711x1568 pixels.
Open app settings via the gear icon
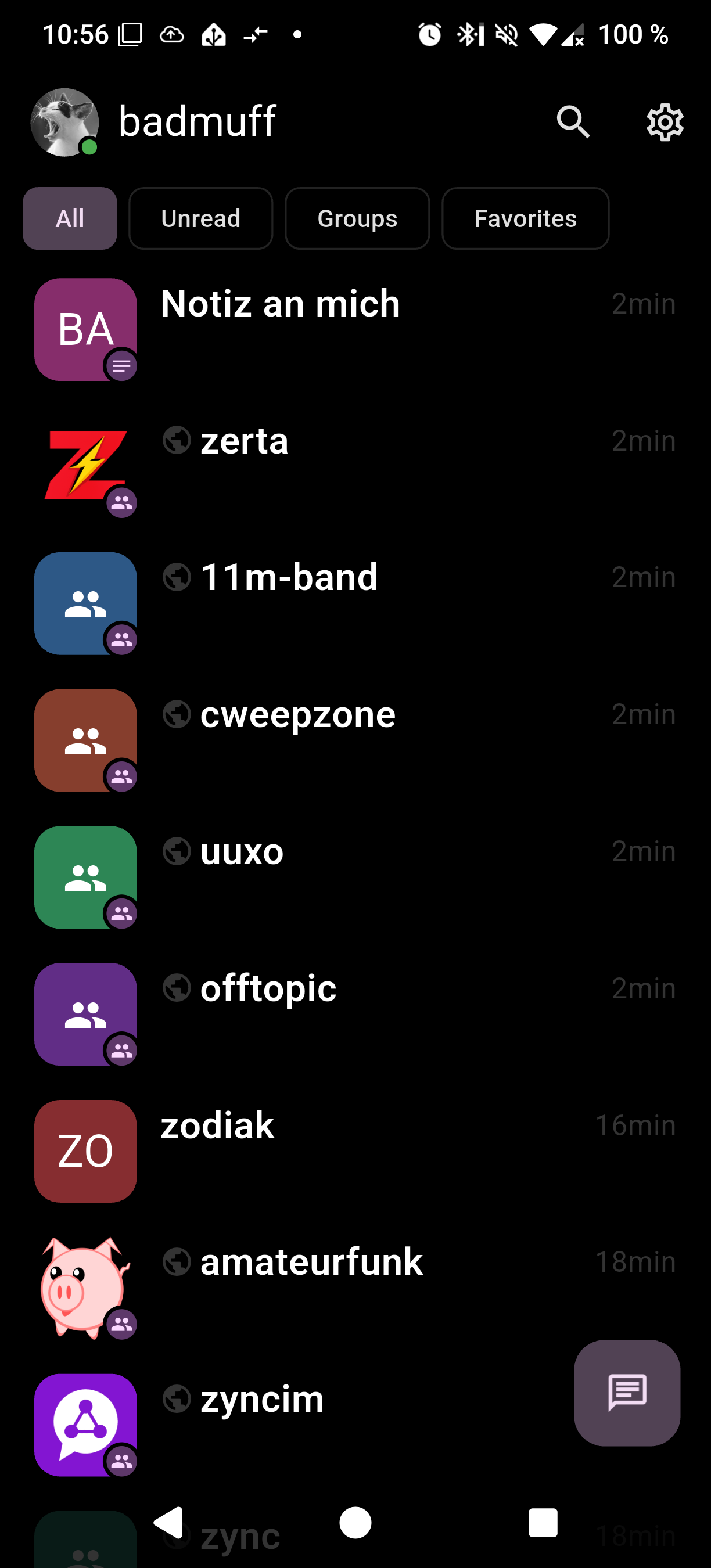(x=665, y=122)
